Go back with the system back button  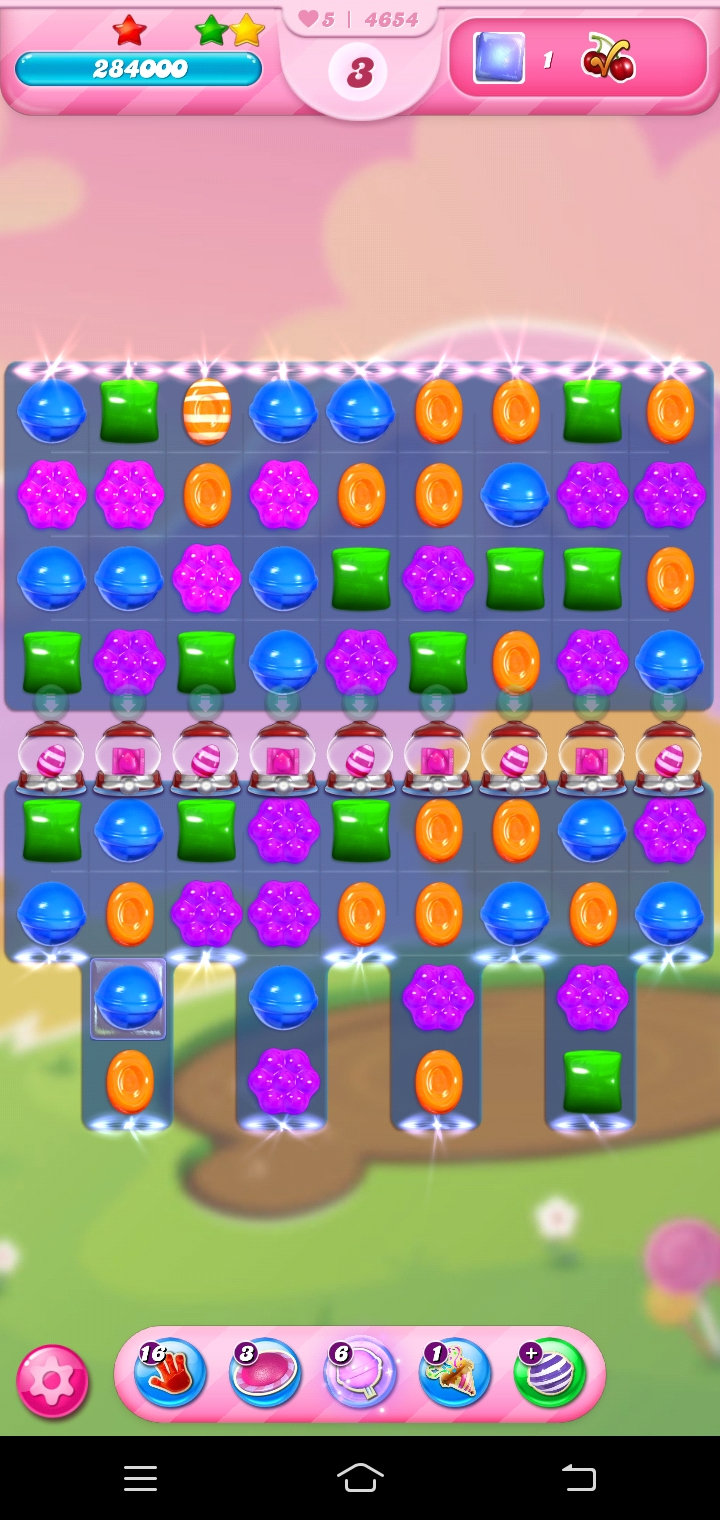tap(578, 1477)
